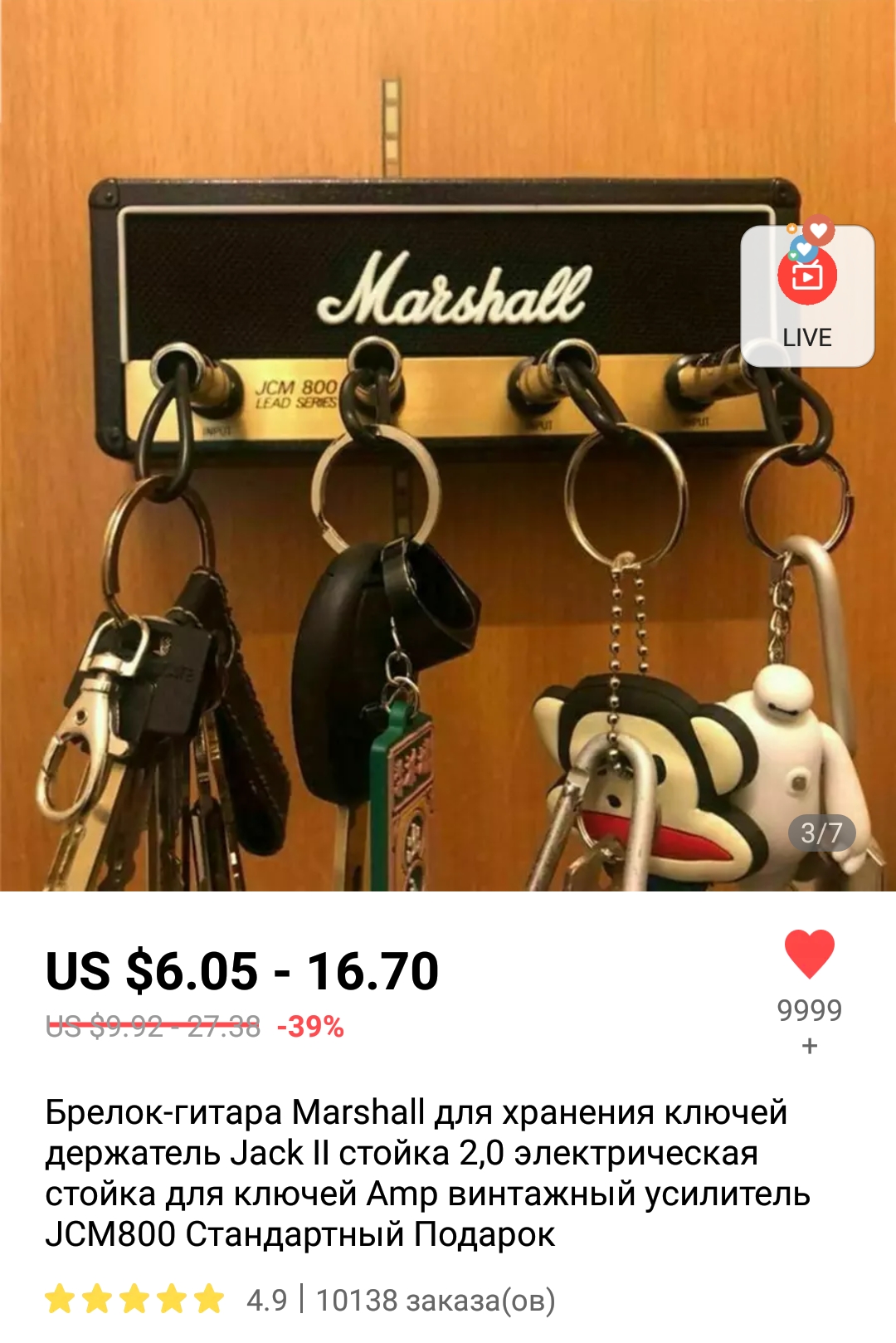The image size is (896, 1343).
Task: Open the LIVE stream button
Action: coord(806,296)
